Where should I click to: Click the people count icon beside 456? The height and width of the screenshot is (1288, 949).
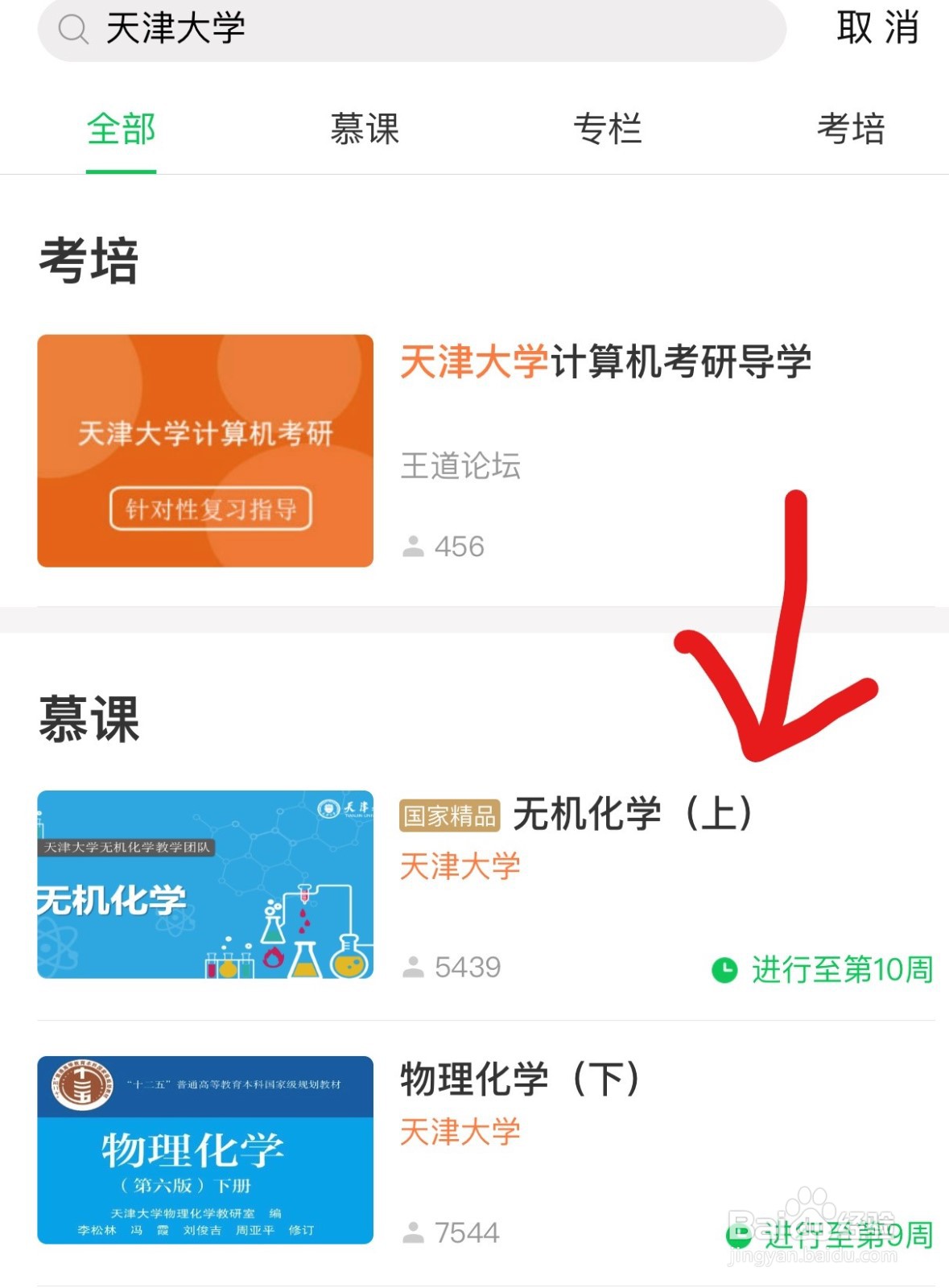click(x=414, y=546)
